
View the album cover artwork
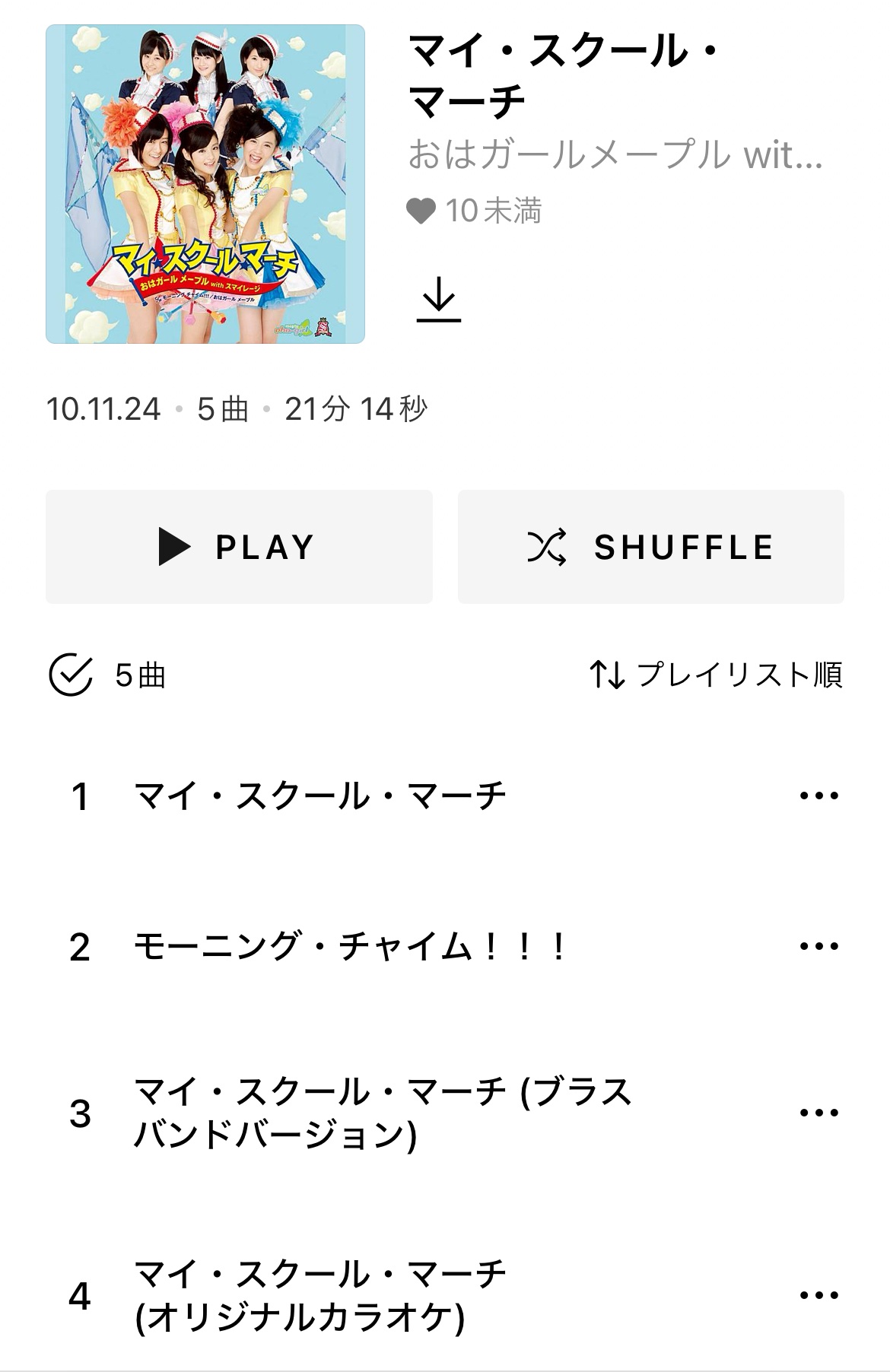205,184
